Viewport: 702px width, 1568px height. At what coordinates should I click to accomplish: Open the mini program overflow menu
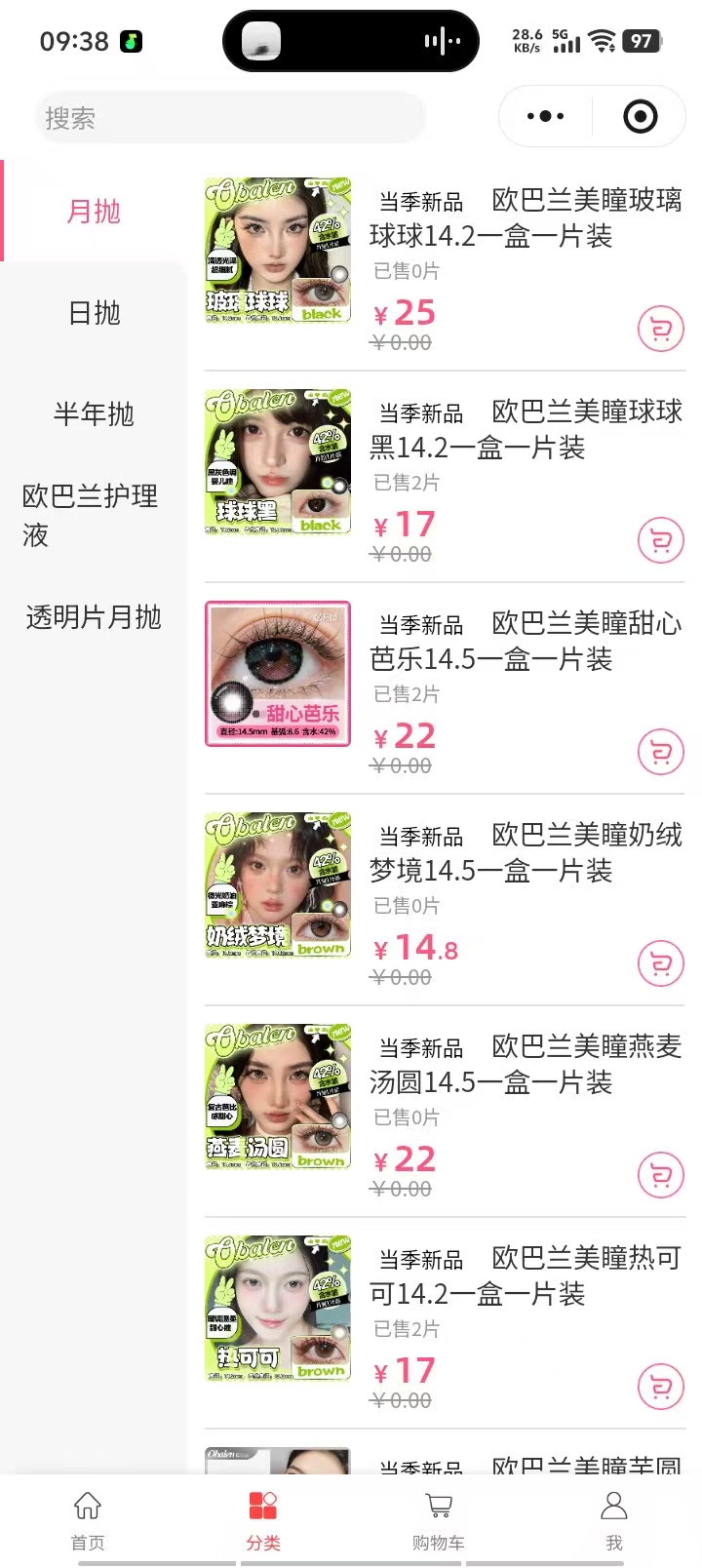pos(545,117)
